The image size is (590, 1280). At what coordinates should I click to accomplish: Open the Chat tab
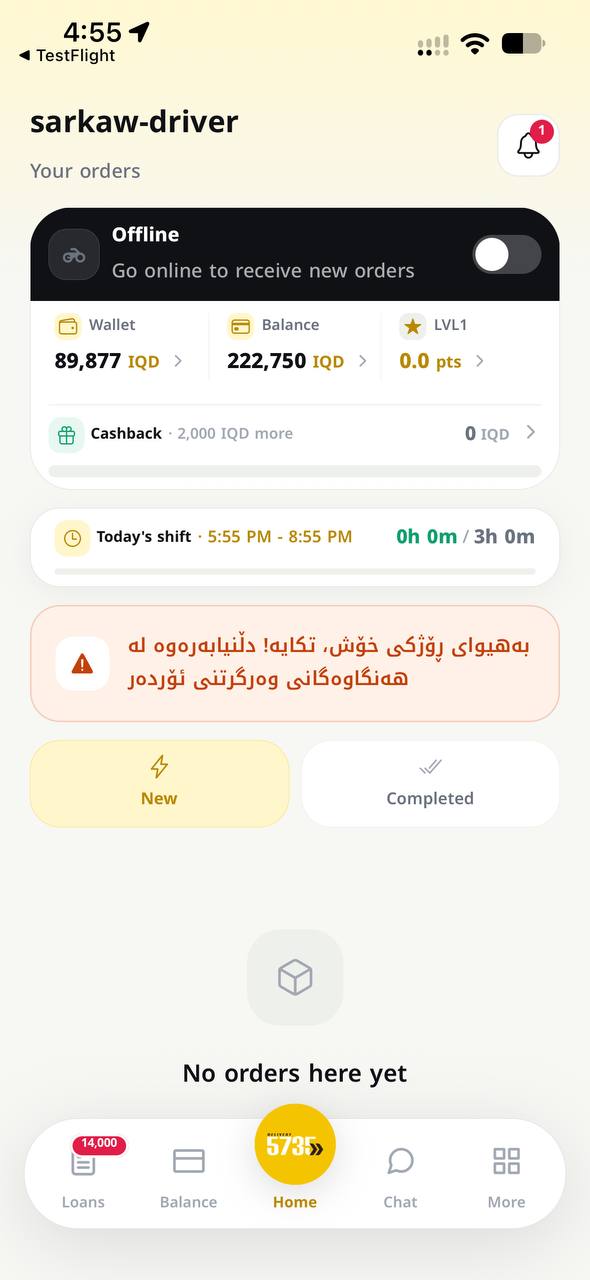pos(400,1178)
